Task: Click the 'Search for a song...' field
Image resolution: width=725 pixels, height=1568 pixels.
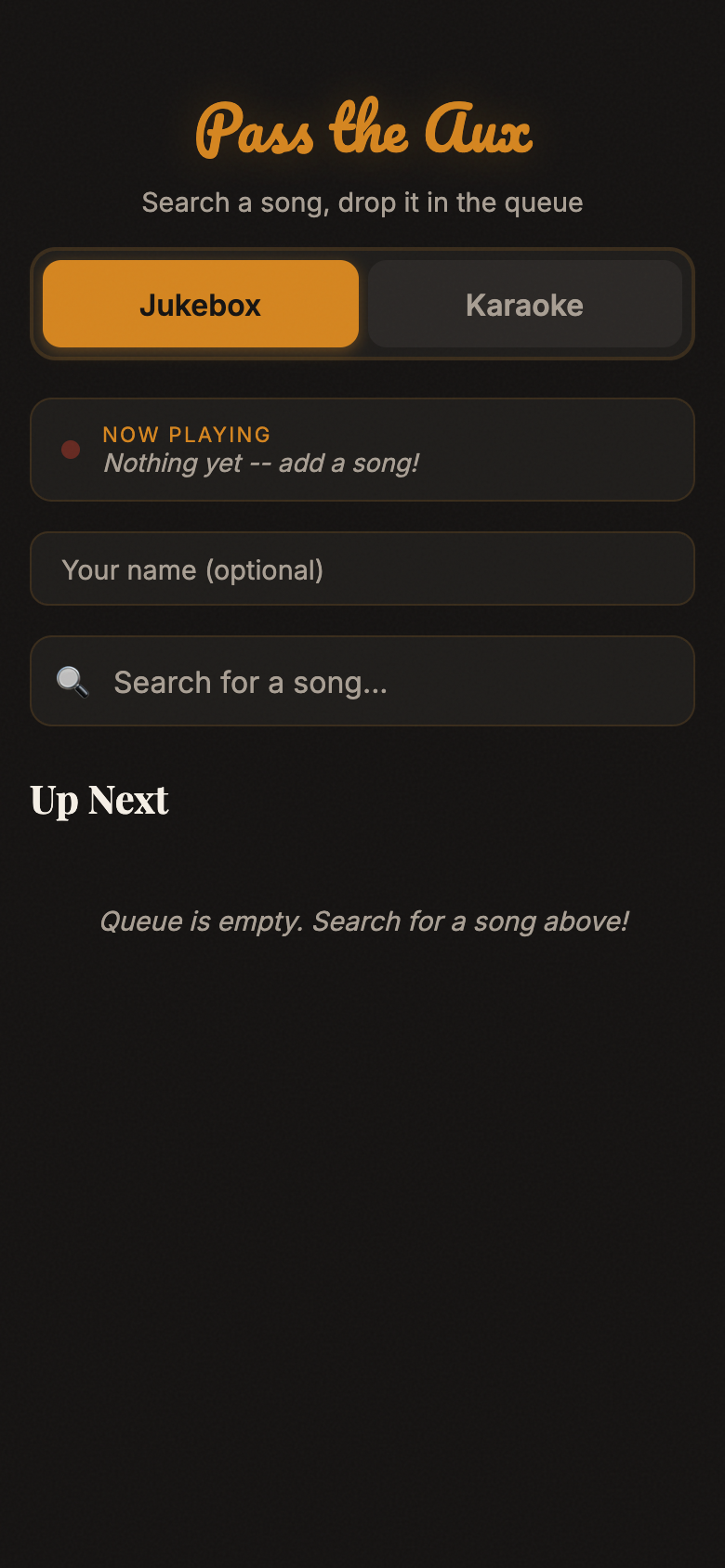Action: (362, 681)
